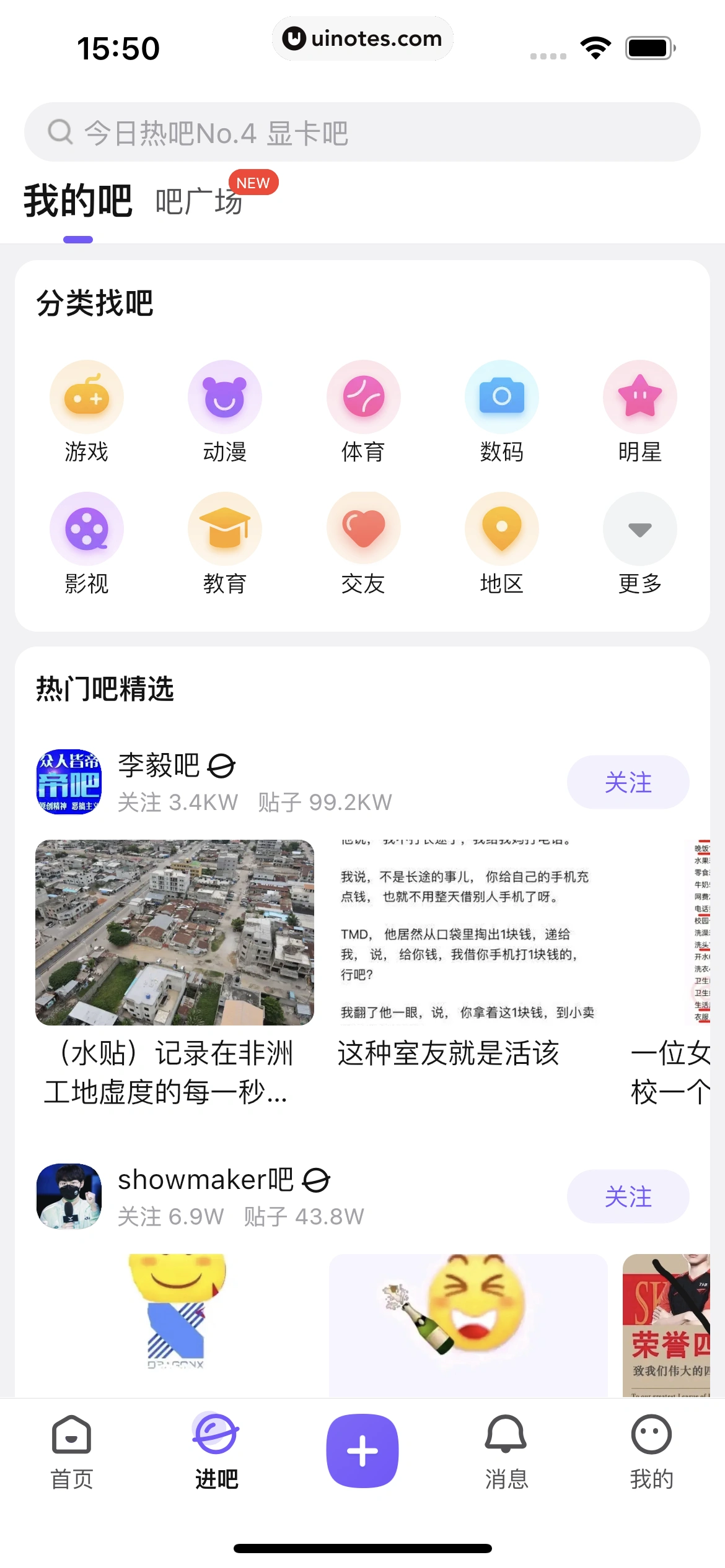
Task: Go to the 首页 tab
Action: 72,1452
